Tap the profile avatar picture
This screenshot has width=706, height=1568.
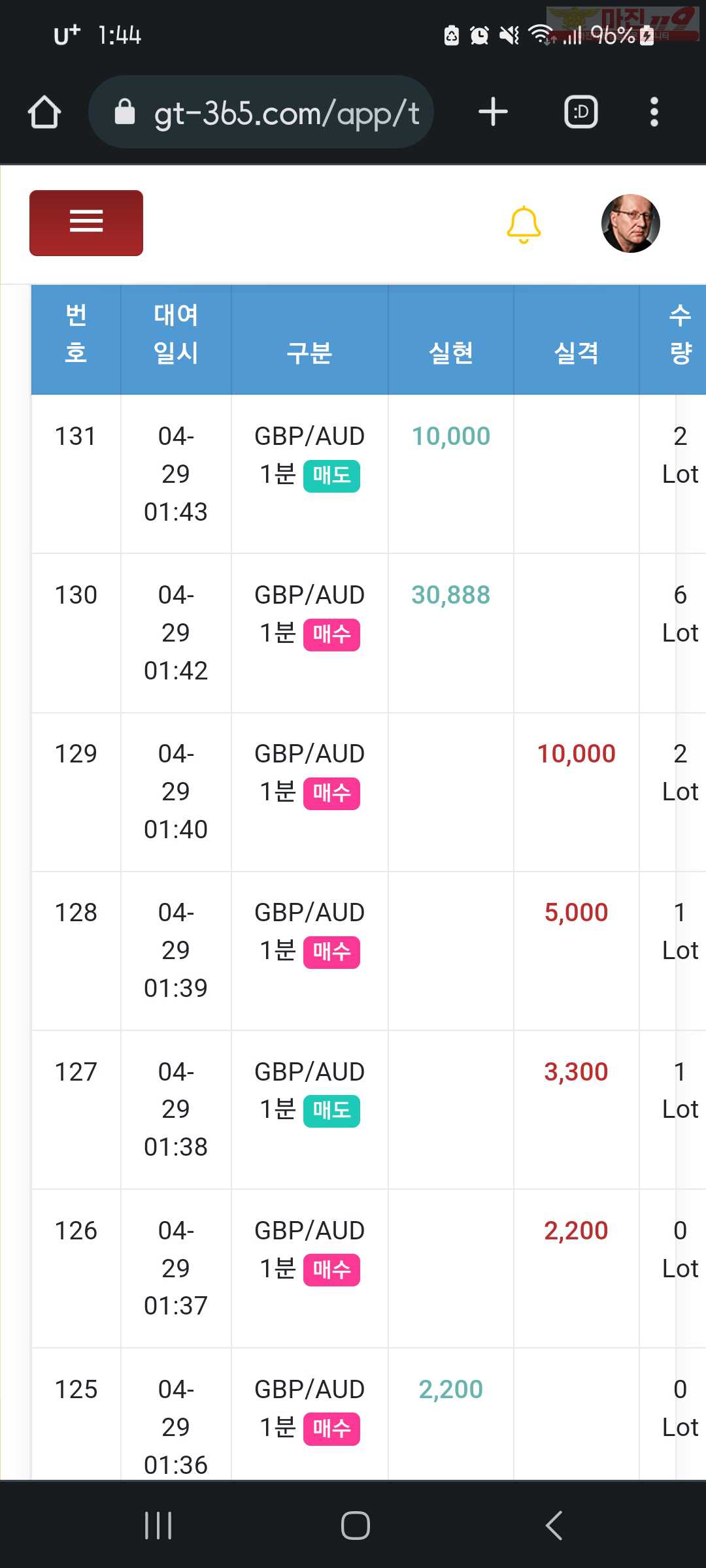point(630,223)
